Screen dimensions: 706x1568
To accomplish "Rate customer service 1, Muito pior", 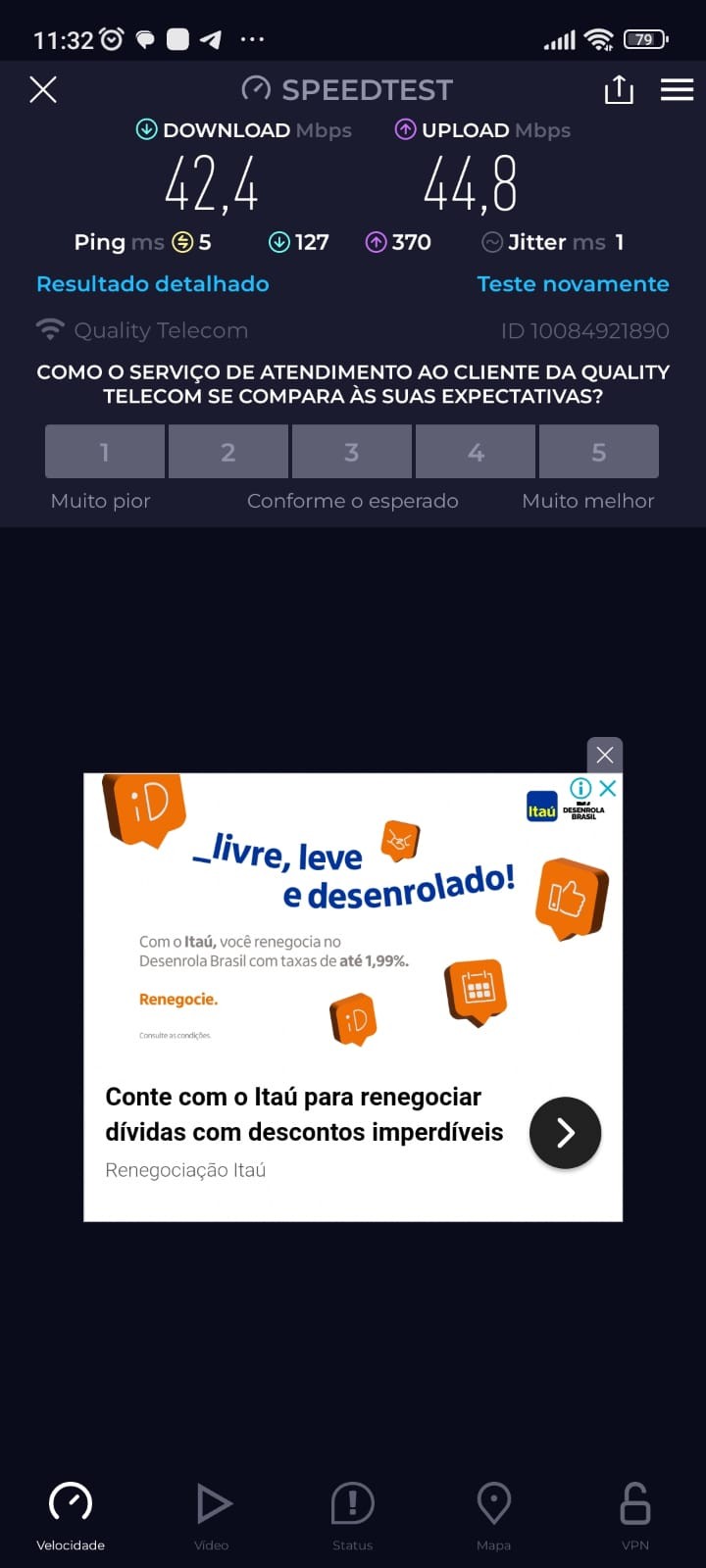I will [105, 452].
